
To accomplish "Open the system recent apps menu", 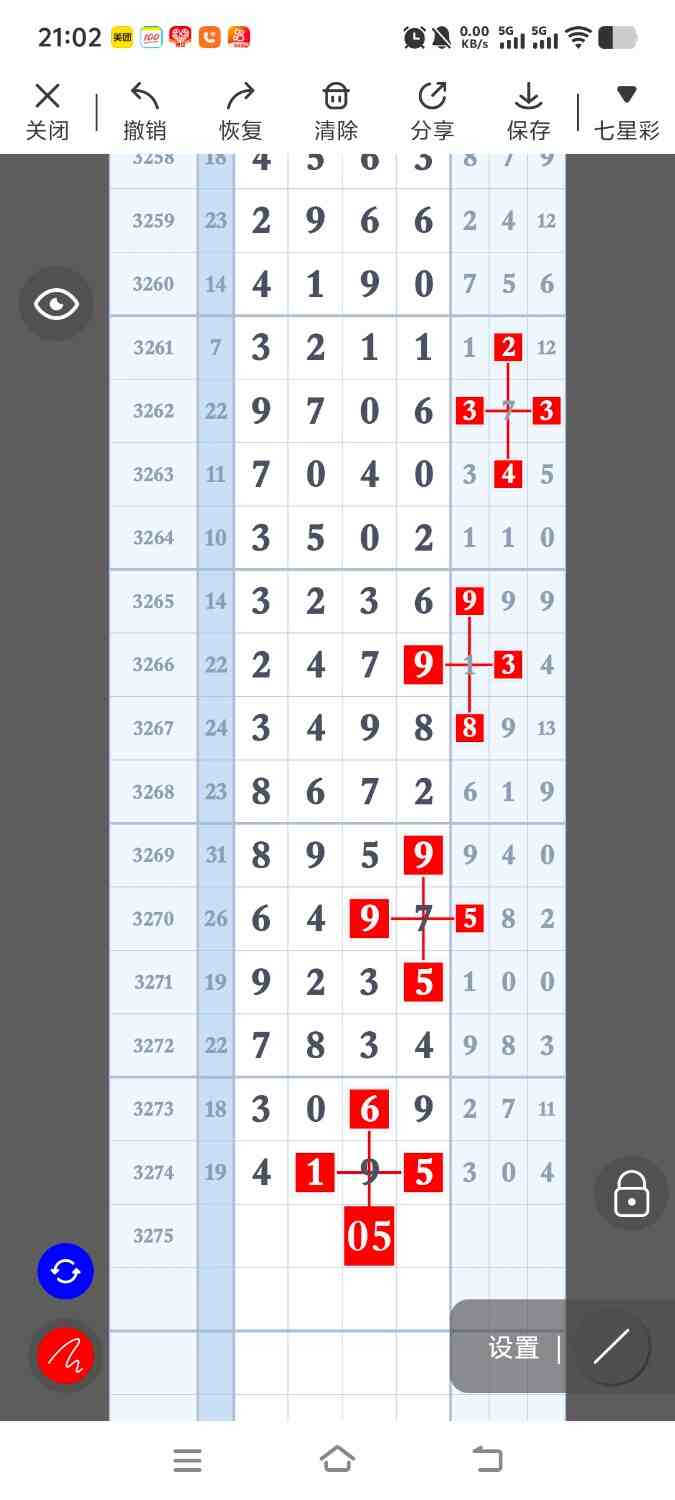I will pyautogui.click(x=187, y=1460).
